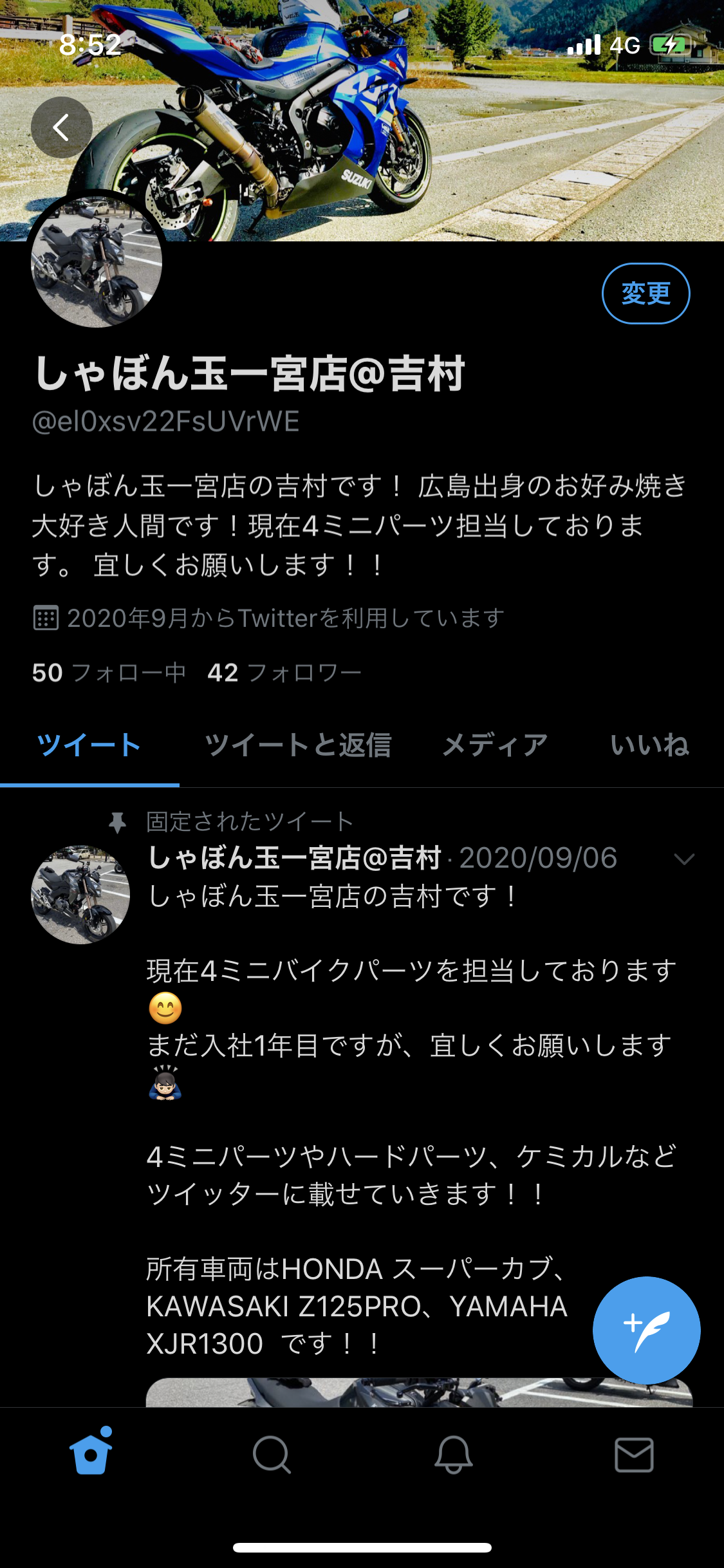Switch to the ツイートと返信 tab
Screen dimensions: 724x1568
coord(297,745)
